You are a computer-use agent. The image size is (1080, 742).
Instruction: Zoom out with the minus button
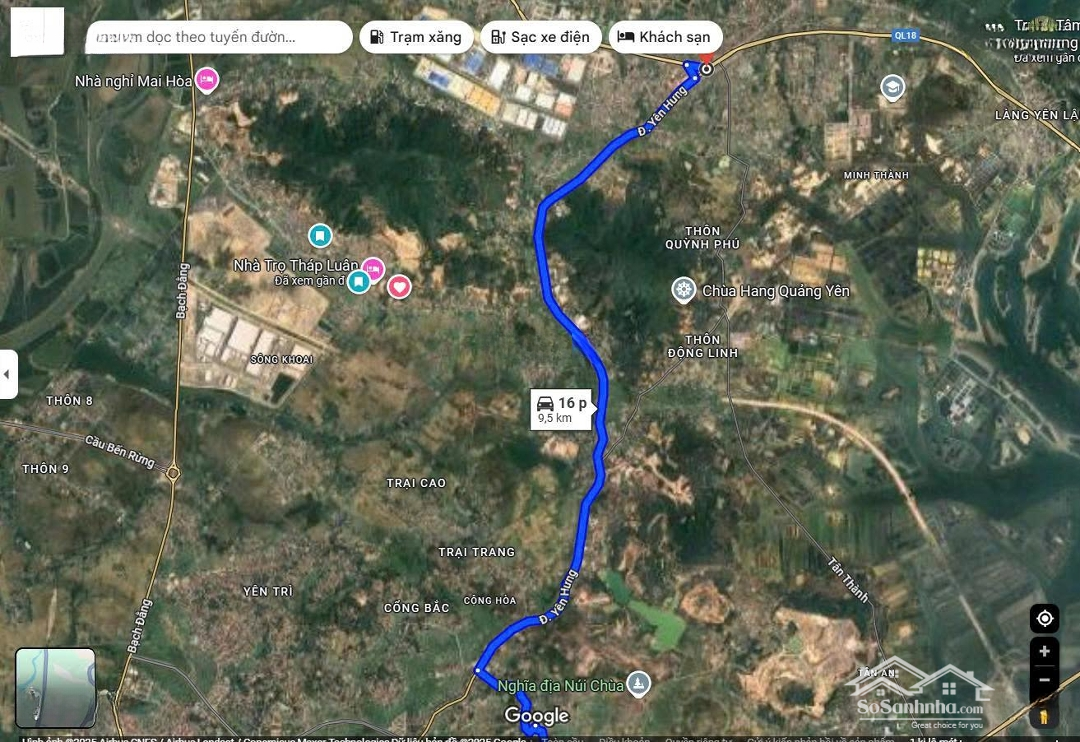click(1044, 680)
